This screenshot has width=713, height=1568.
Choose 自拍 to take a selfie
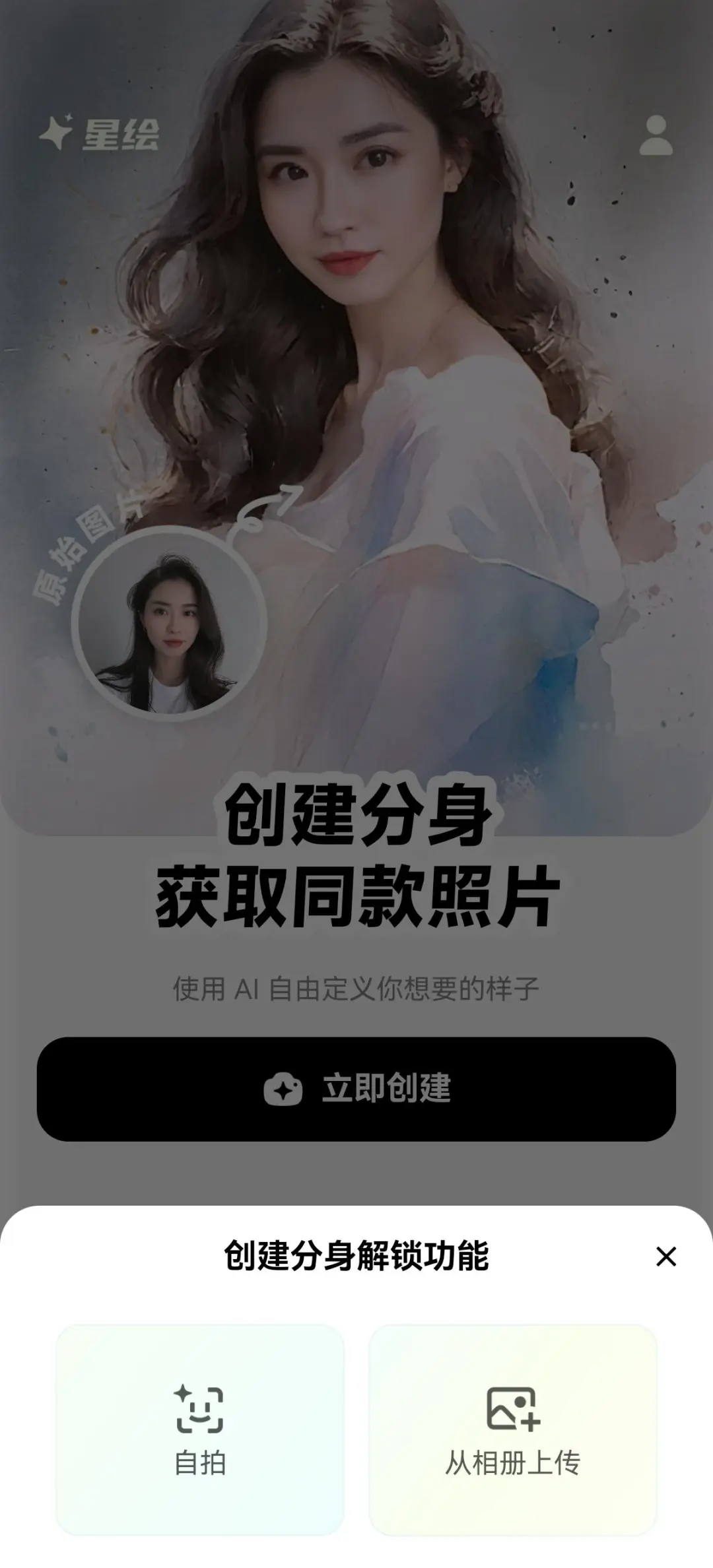coord(200,1429)
